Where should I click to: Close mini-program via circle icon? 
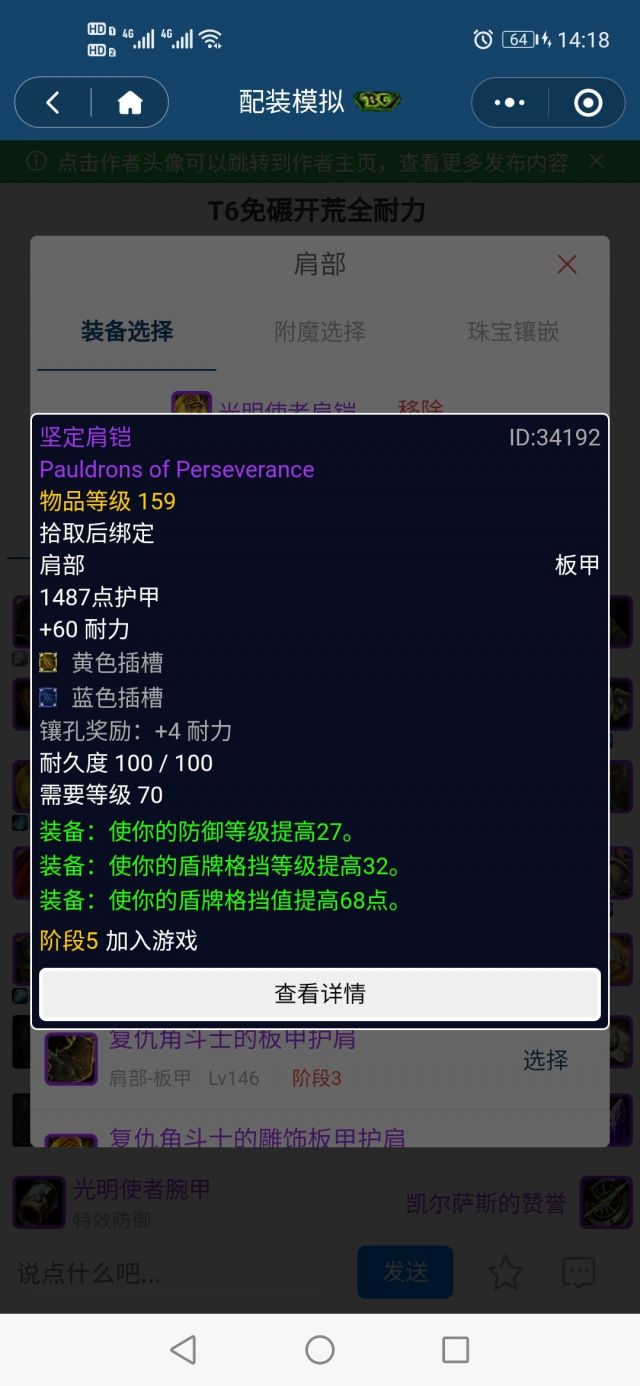(x=587, y=102)
